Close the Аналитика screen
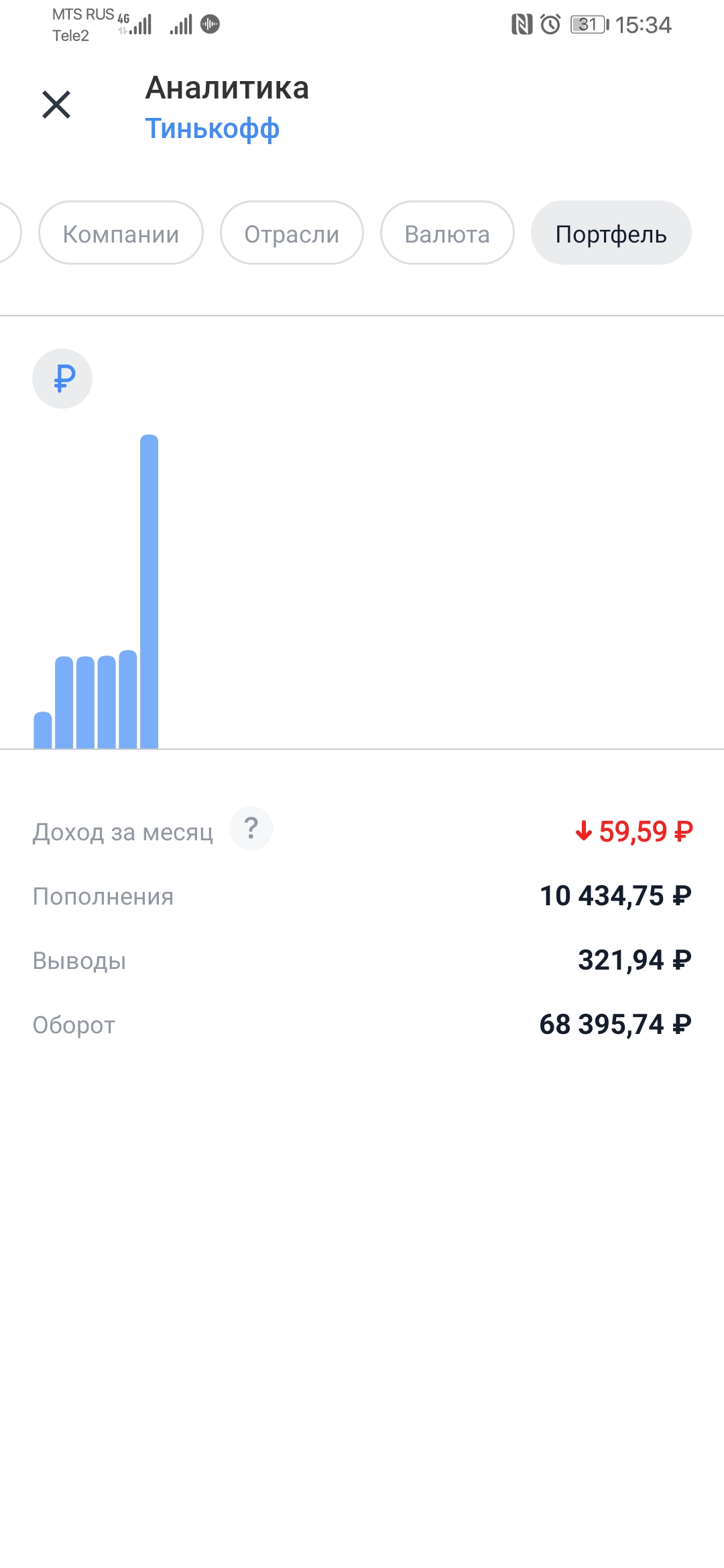This screenshot has width=724, height=1568. tap(56, 105)
